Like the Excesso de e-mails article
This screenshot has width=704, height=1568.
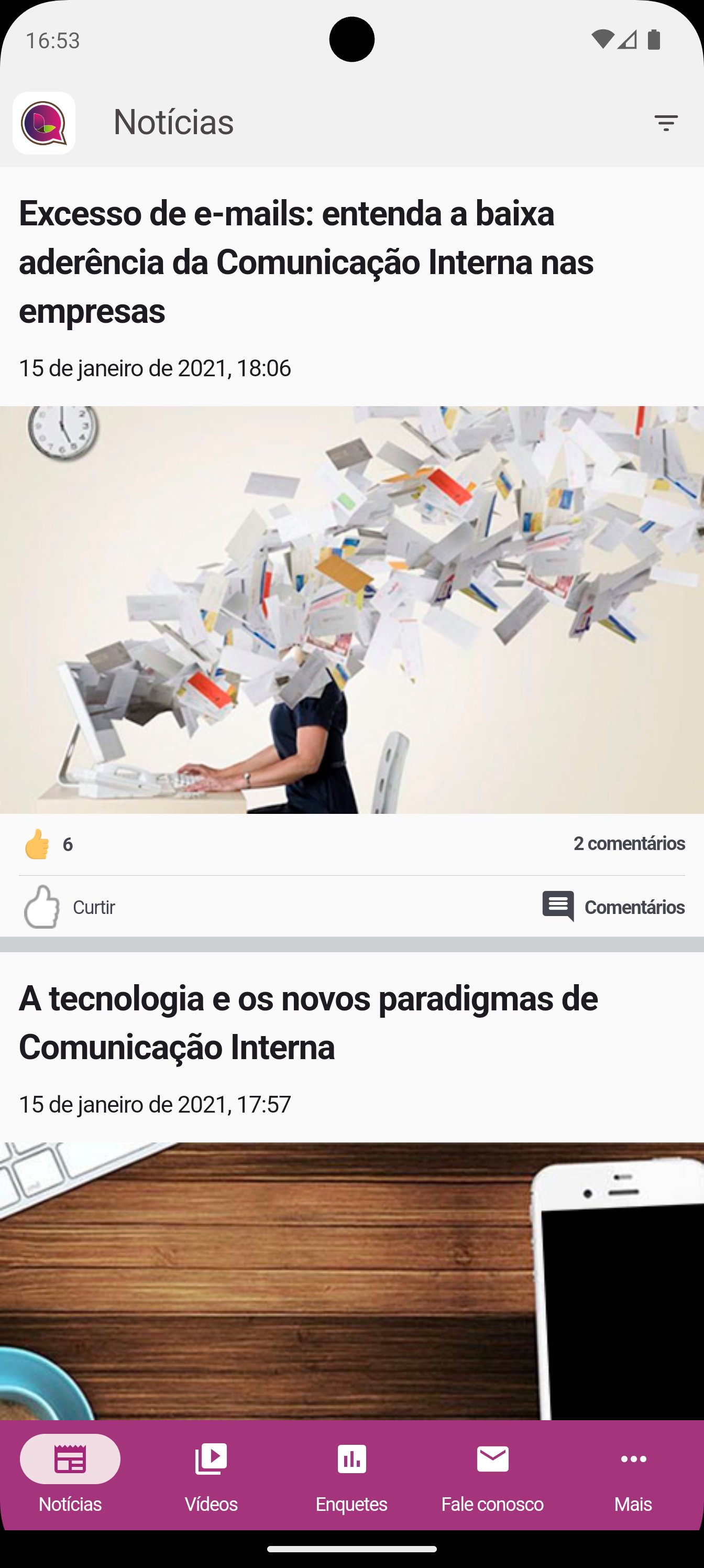[x=68, y=907]
